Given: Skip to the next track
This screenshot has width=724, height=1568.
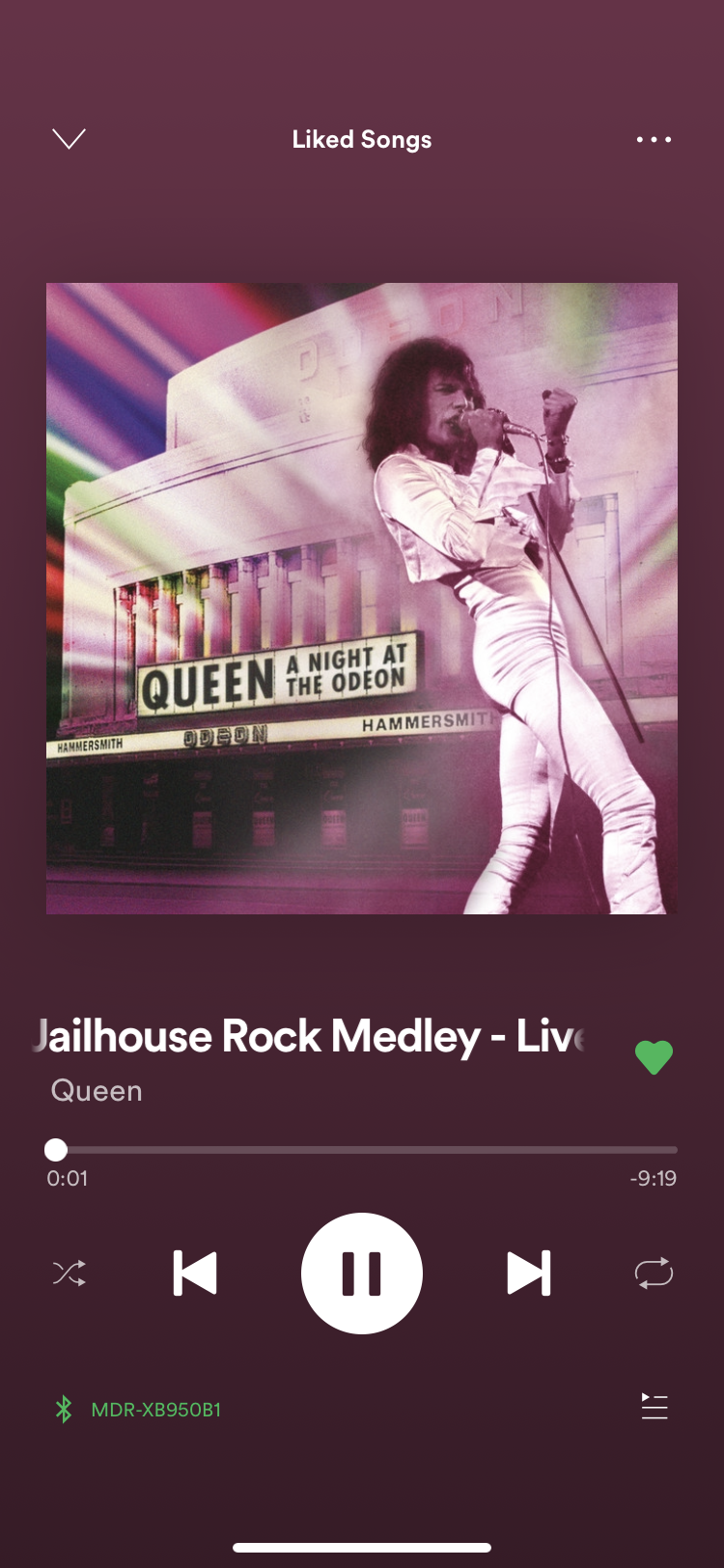Looking at the screenshot, I should click(529, 1274).
